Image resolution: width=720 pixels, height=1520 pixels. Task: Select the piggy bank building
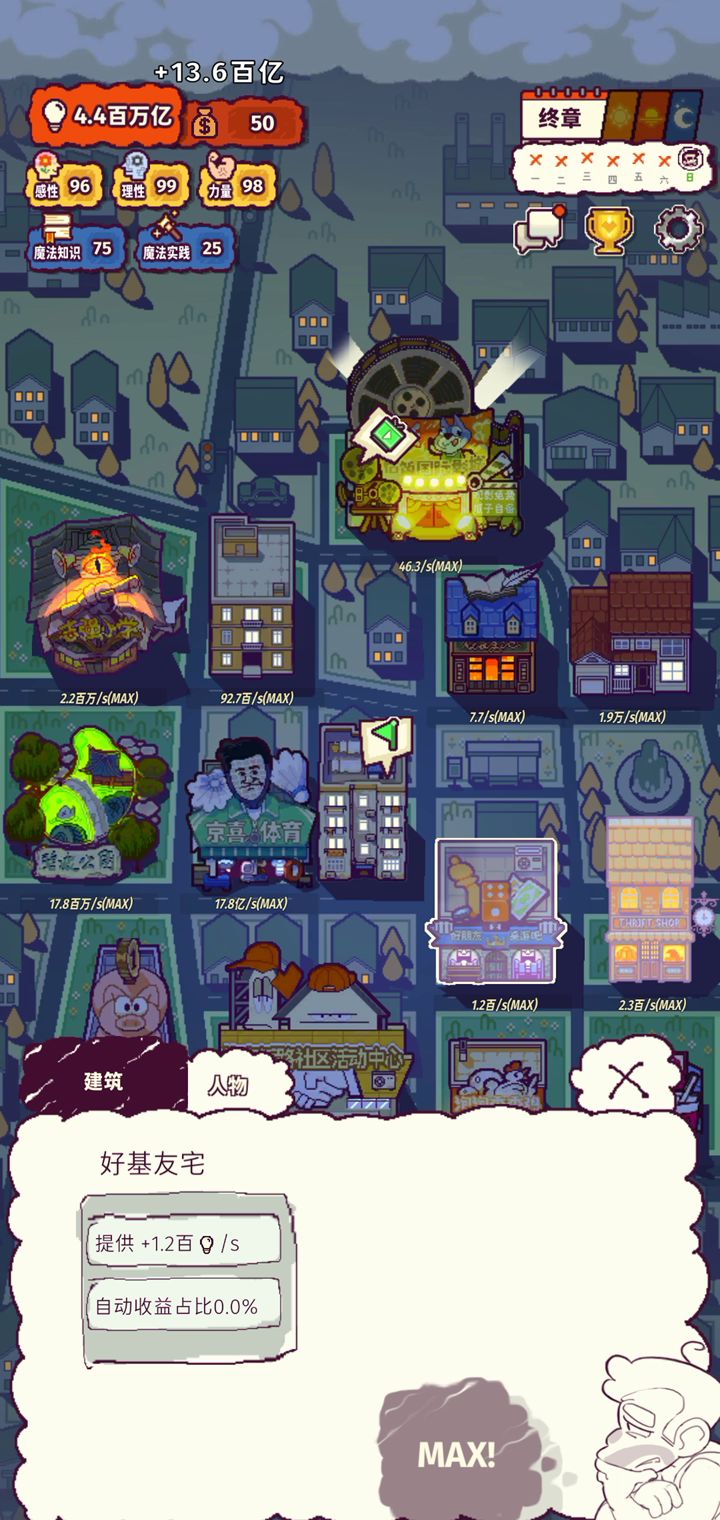[128, 1000]
